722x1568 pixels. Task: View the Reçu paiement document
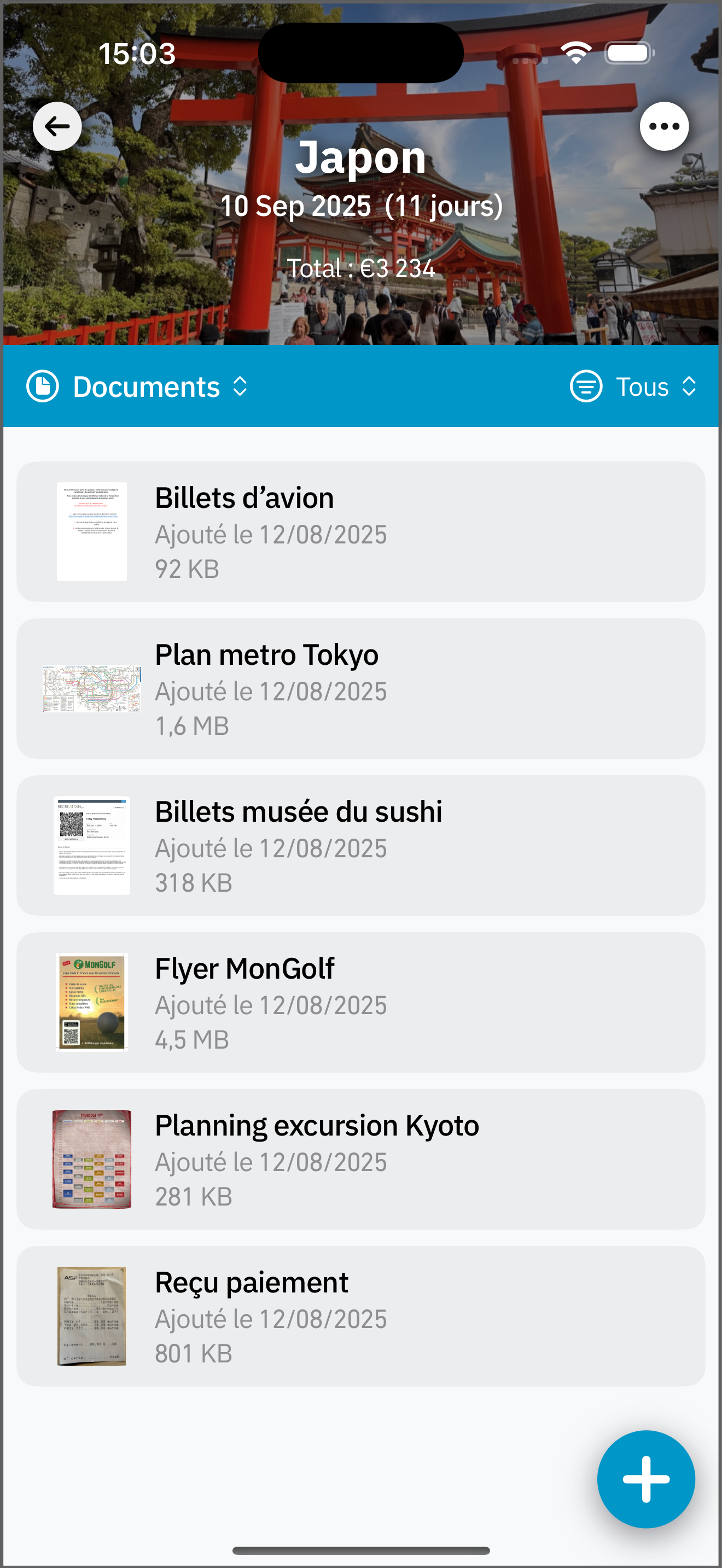[x=361, y=1317]
